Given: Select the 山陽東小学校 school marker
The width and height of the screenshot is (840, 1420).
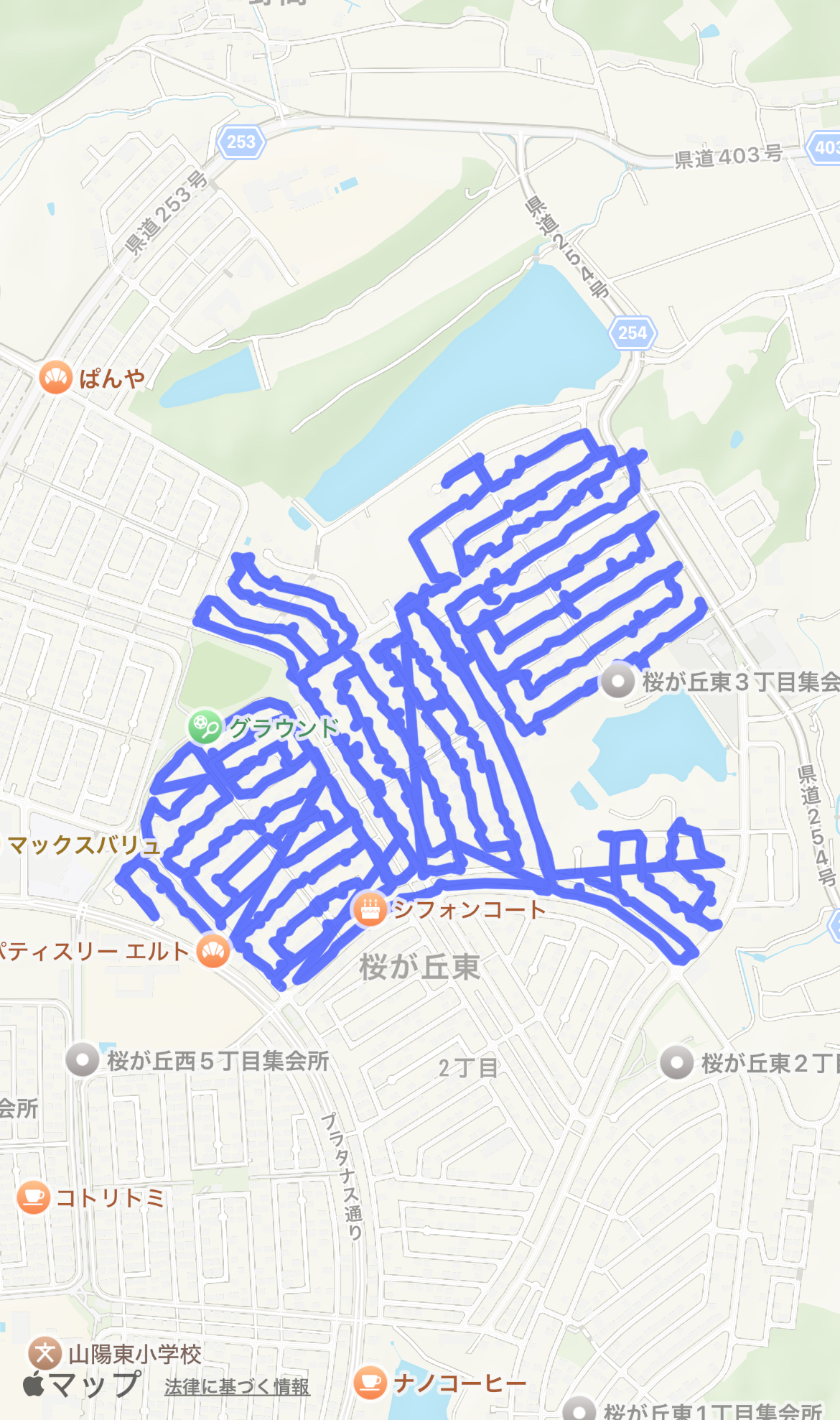Looking at the screenshot, I should 45,1354.
